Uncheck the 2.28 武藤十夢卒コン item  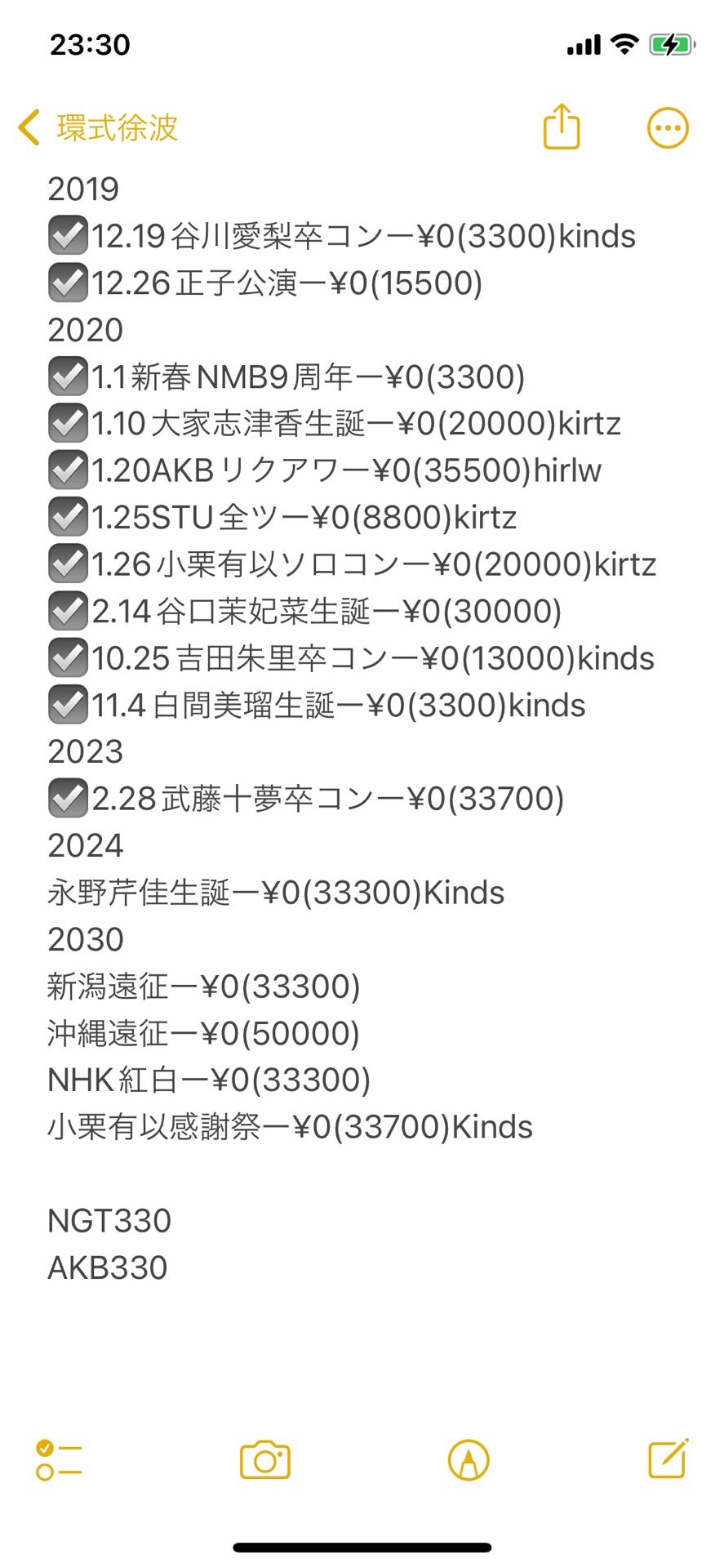click(x=68, y=799)
